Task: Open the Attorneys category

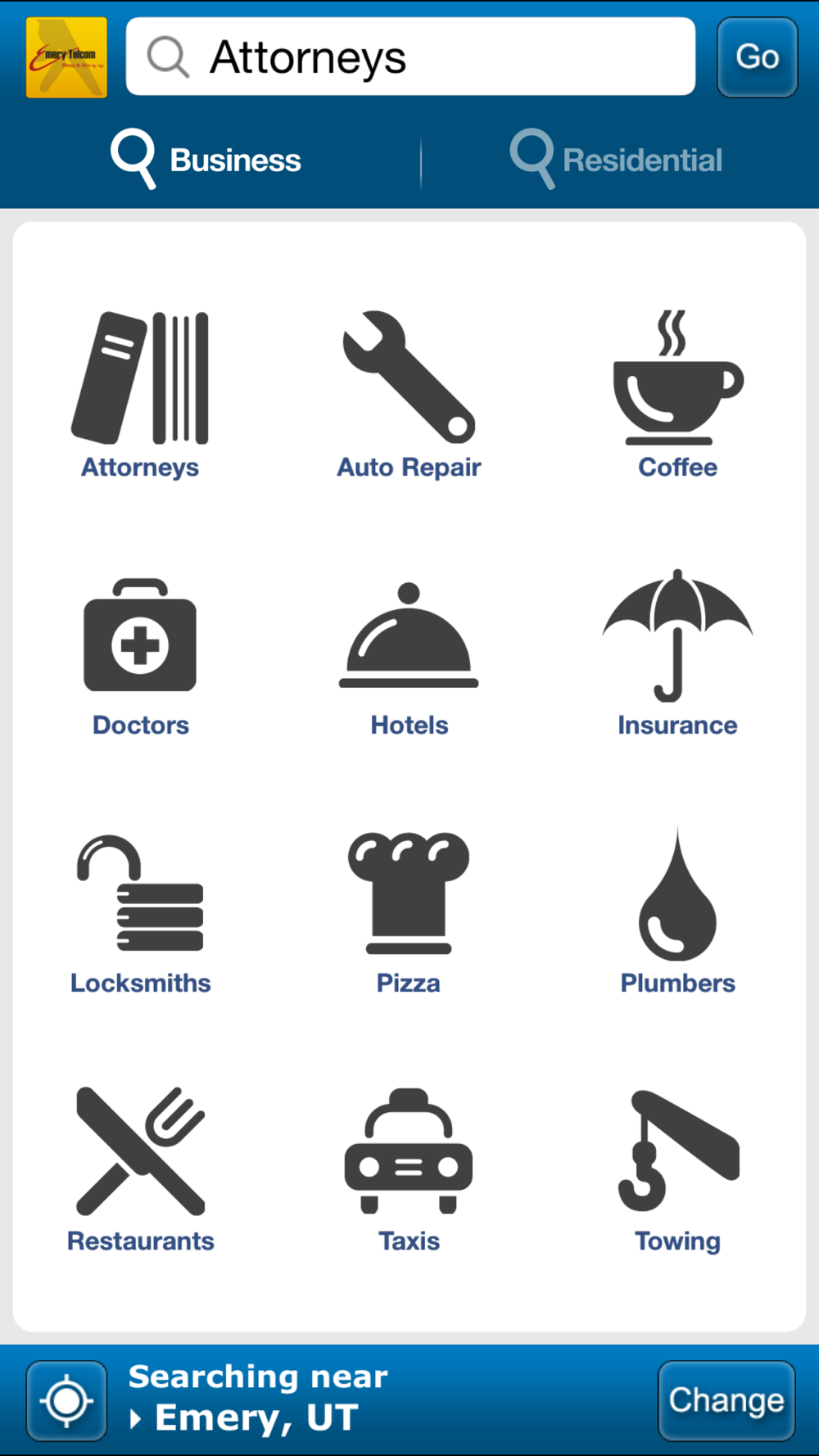Action: tap(140, 395)
